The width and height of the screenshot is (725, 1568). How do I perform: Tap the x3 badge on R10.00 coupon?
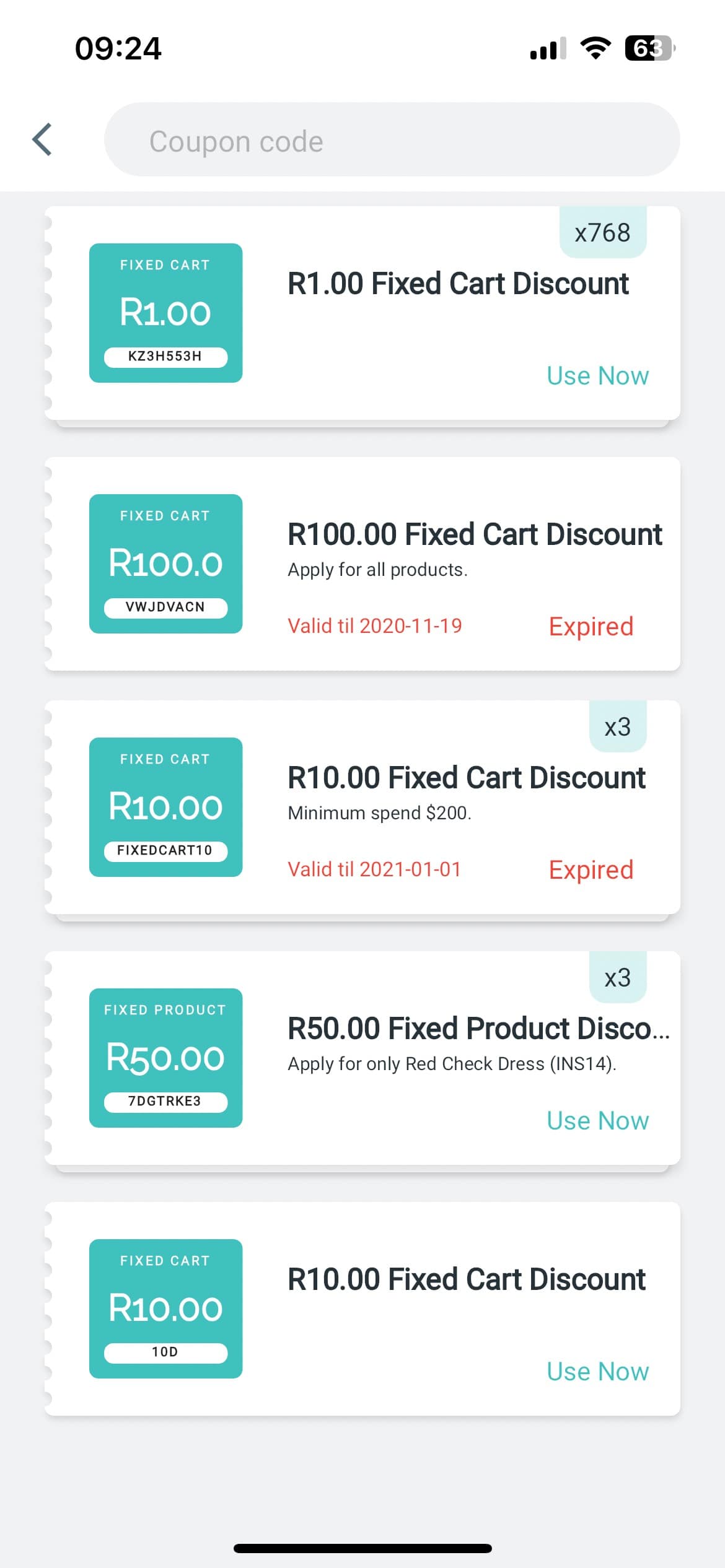point(617,727)
